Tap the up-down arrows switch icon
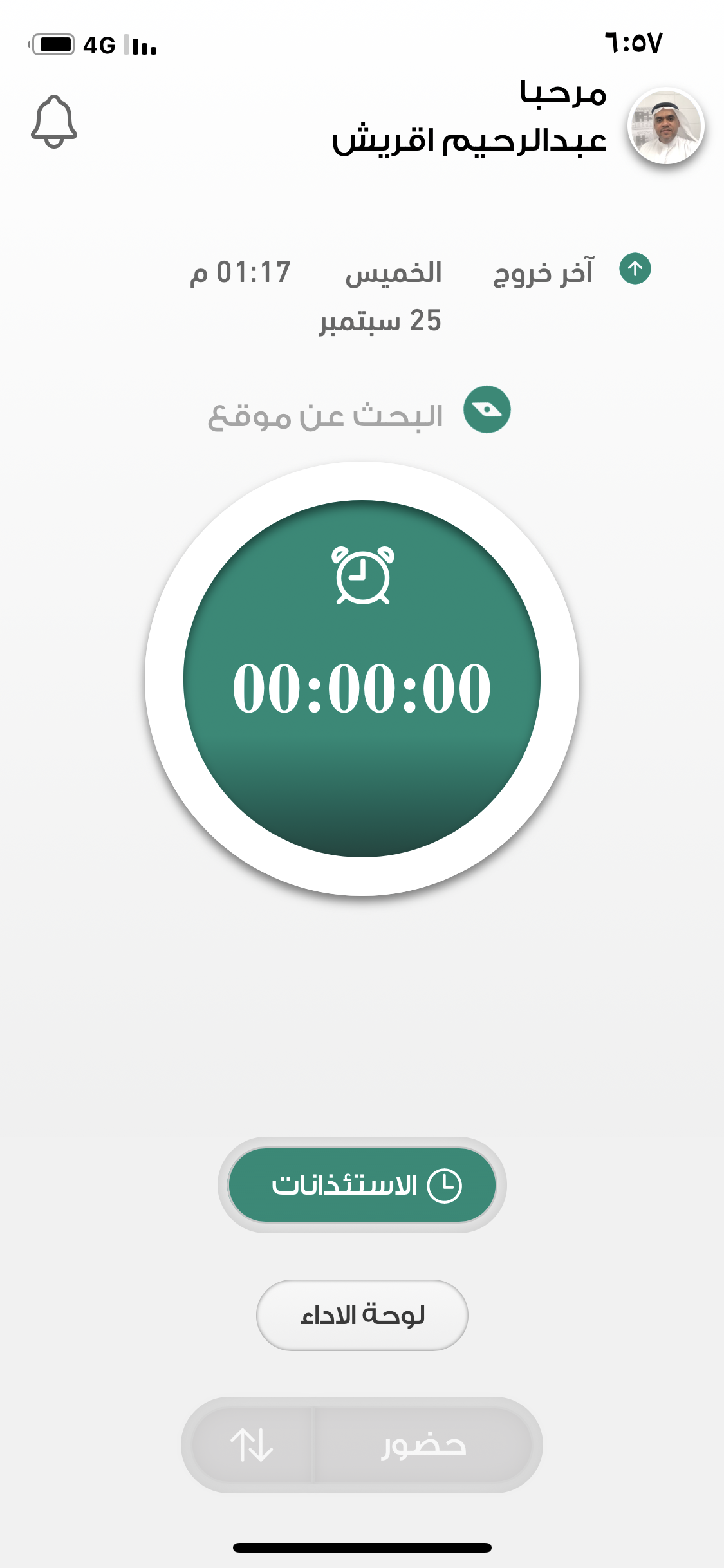Image resolution: width=724 pixels, height=1568 pixels. (x=252, y=1445)
